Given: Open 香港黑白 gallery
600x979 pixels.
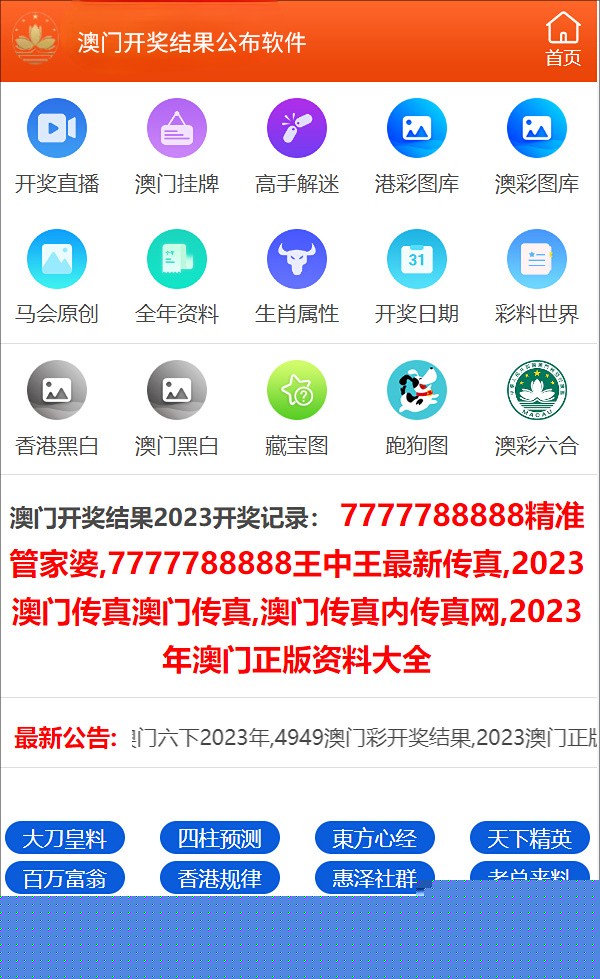Looking at the screenshot, I should (57, 409).
